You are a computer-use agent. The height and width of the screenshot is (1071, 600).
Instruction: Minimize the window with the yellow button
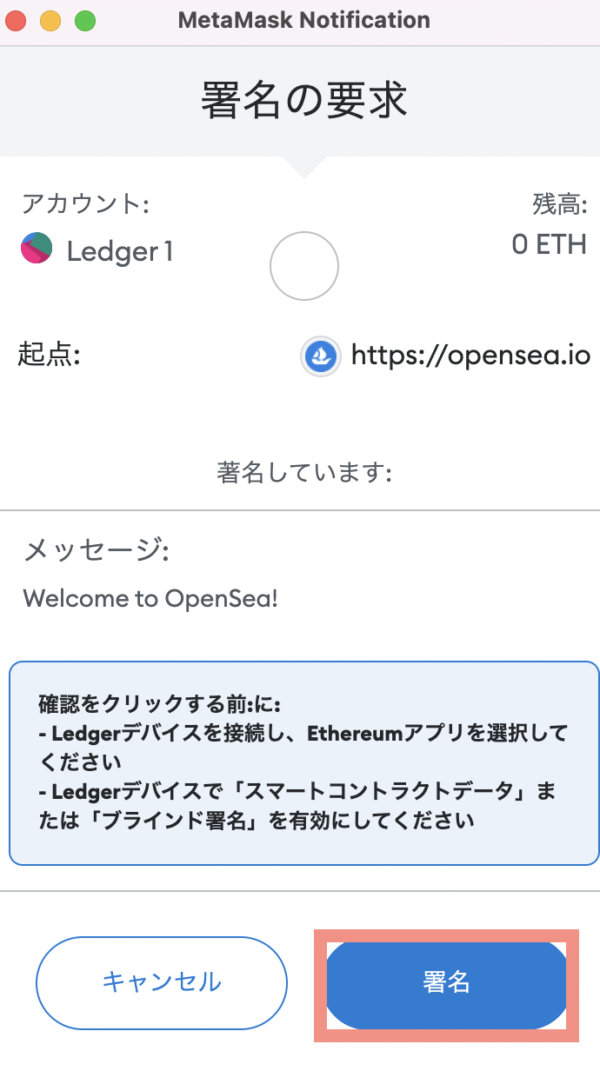pos(51,20)
